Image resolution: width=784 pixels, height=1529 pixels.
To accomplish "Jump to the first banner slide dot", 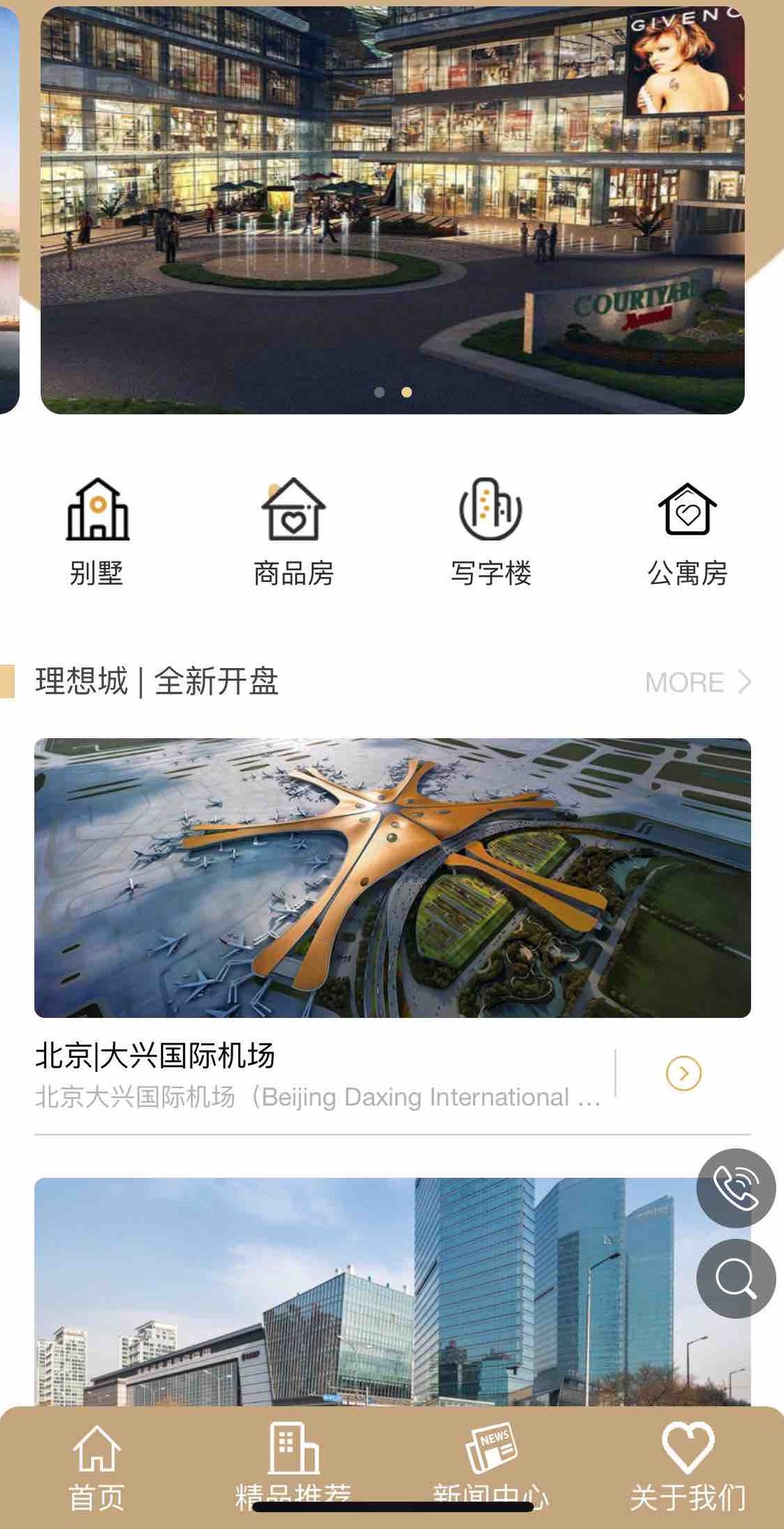I will click(x=379, y=392).
